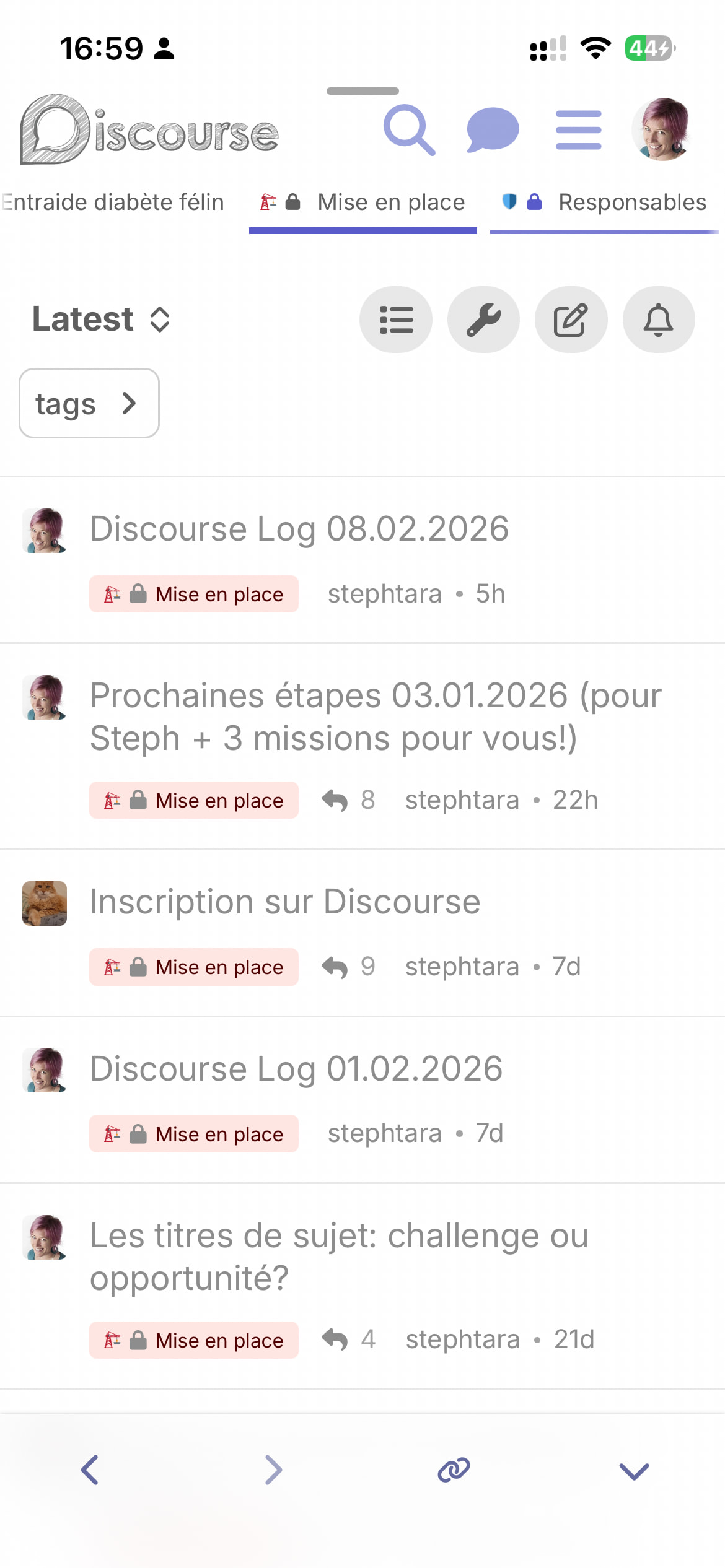Copy the page link via chain icon

(x=454, y=1470)
